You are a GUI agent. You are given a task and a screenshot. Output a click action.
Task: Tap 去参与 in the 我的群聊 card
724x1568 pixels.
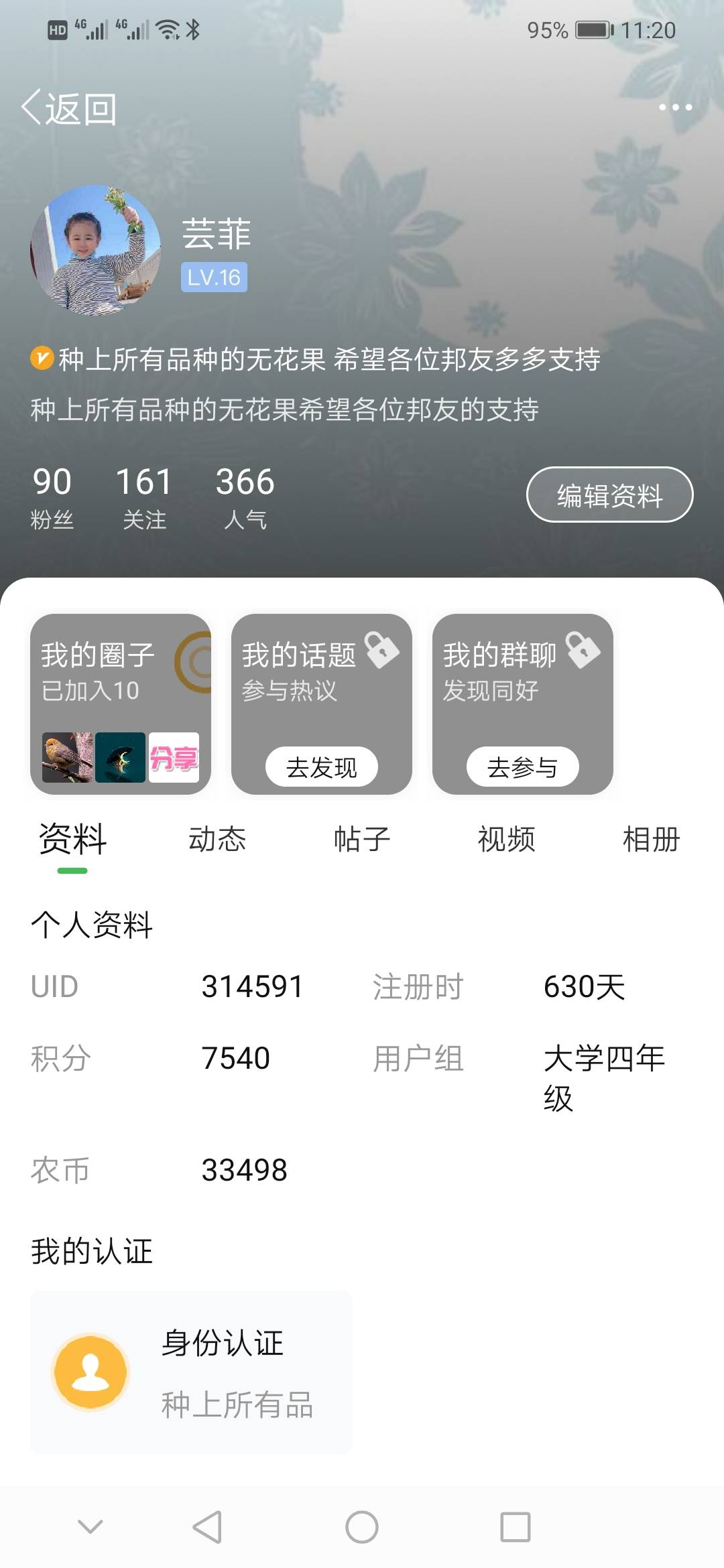click(x=523, y=767)
